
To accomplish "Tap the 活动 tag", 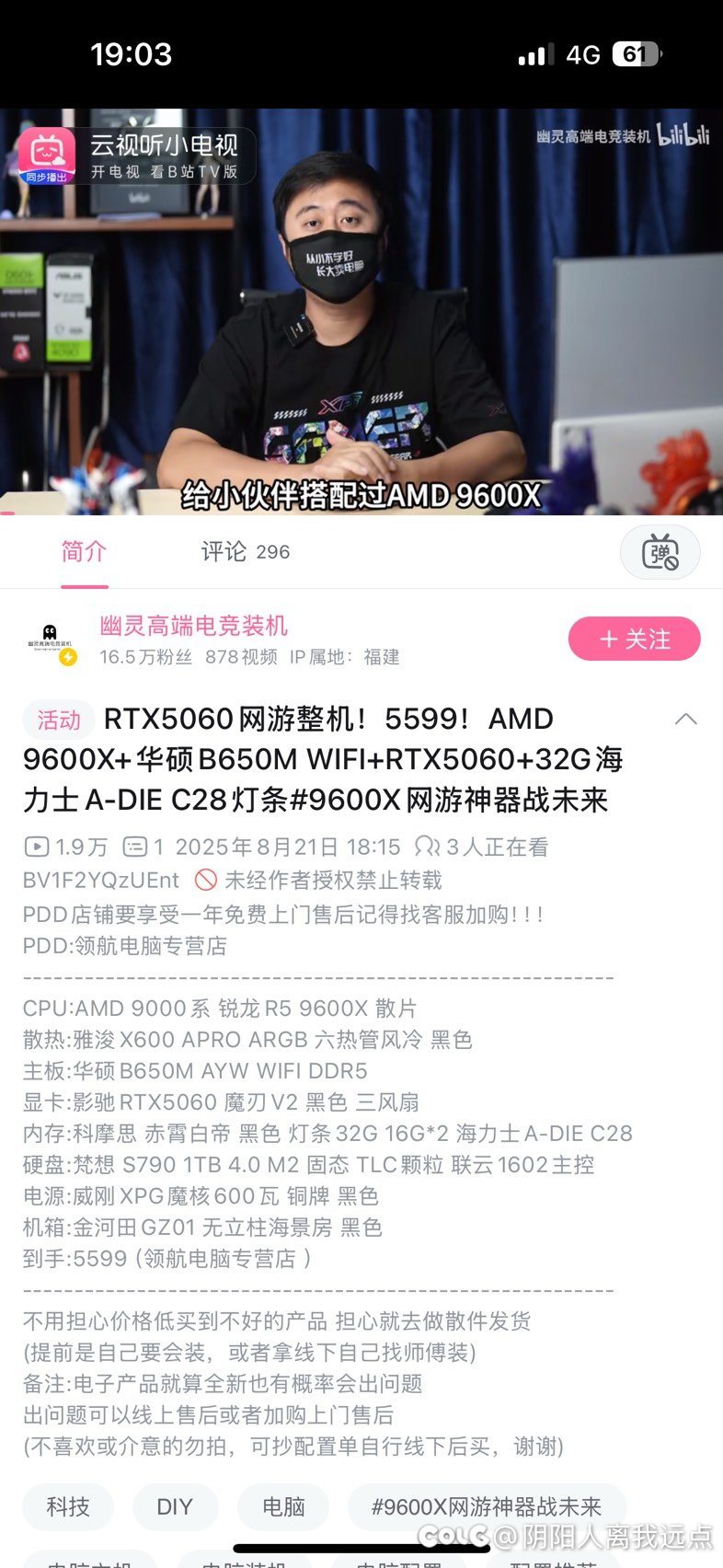I will tap(59, 720).
